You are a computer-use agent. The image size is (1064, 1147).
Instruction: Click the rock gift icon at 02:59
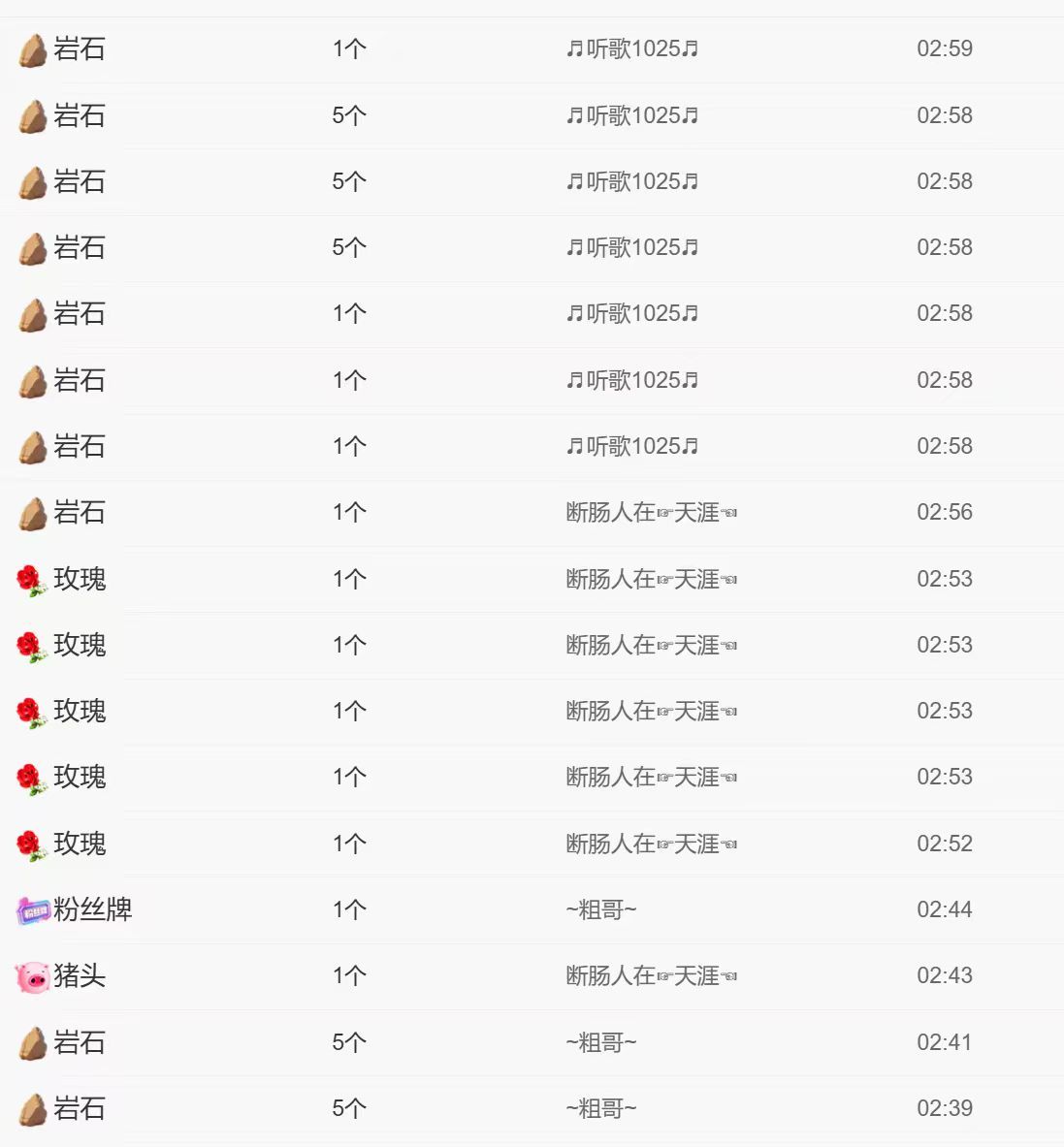(33, 49)
